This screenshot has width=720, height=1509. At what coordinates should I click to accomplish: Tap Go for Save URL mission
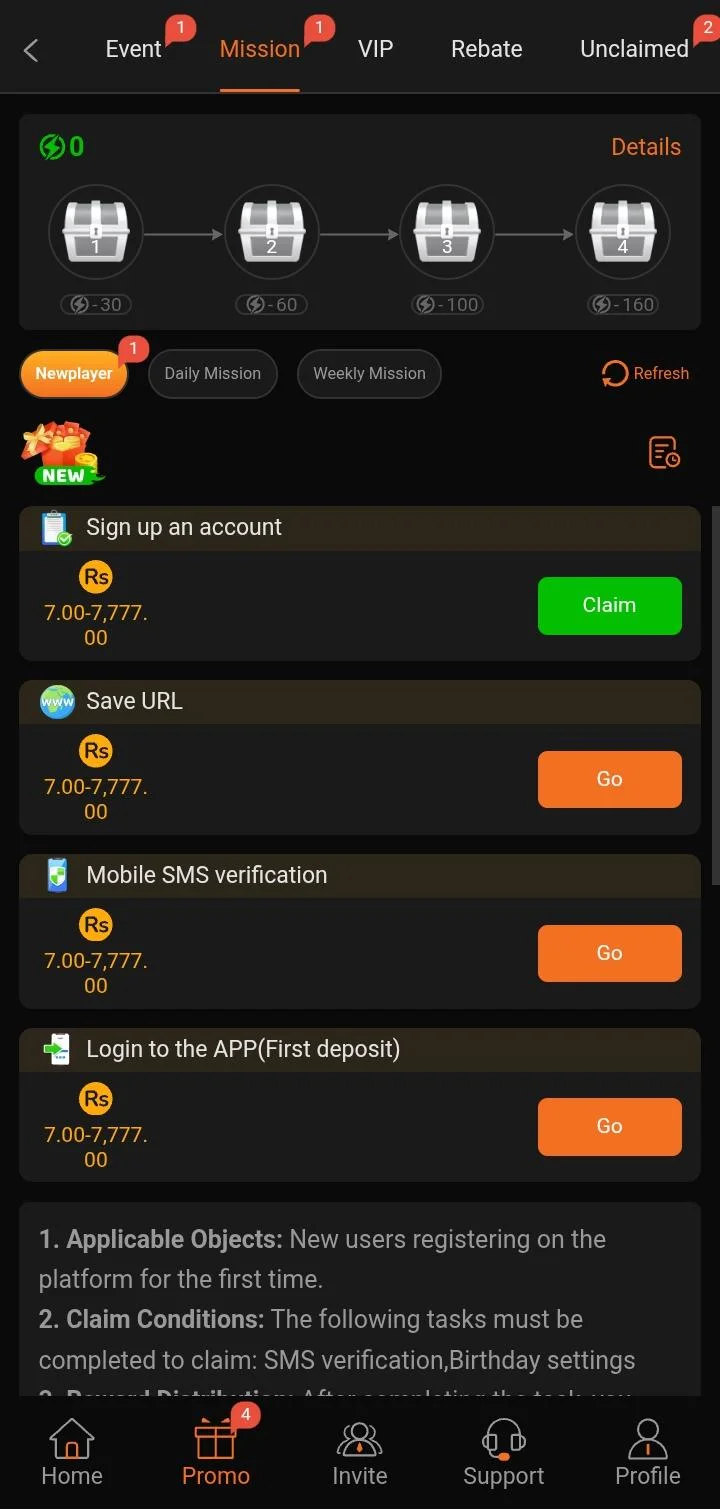click(x=610, y=780)
